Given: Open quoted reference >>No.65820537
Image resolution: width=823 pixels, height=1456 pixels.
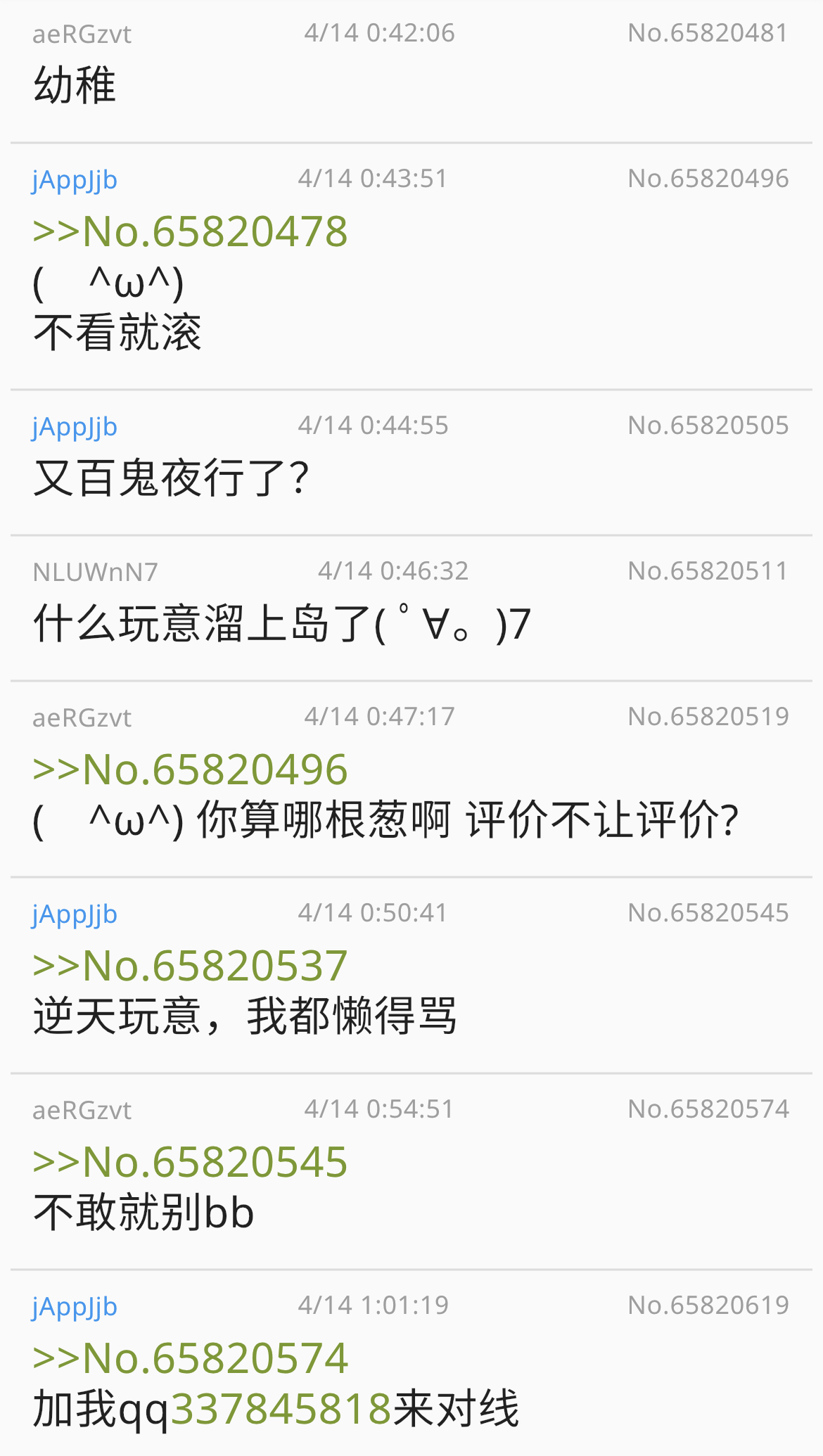Looking at the screenshot, I should [x=190, y=966].
